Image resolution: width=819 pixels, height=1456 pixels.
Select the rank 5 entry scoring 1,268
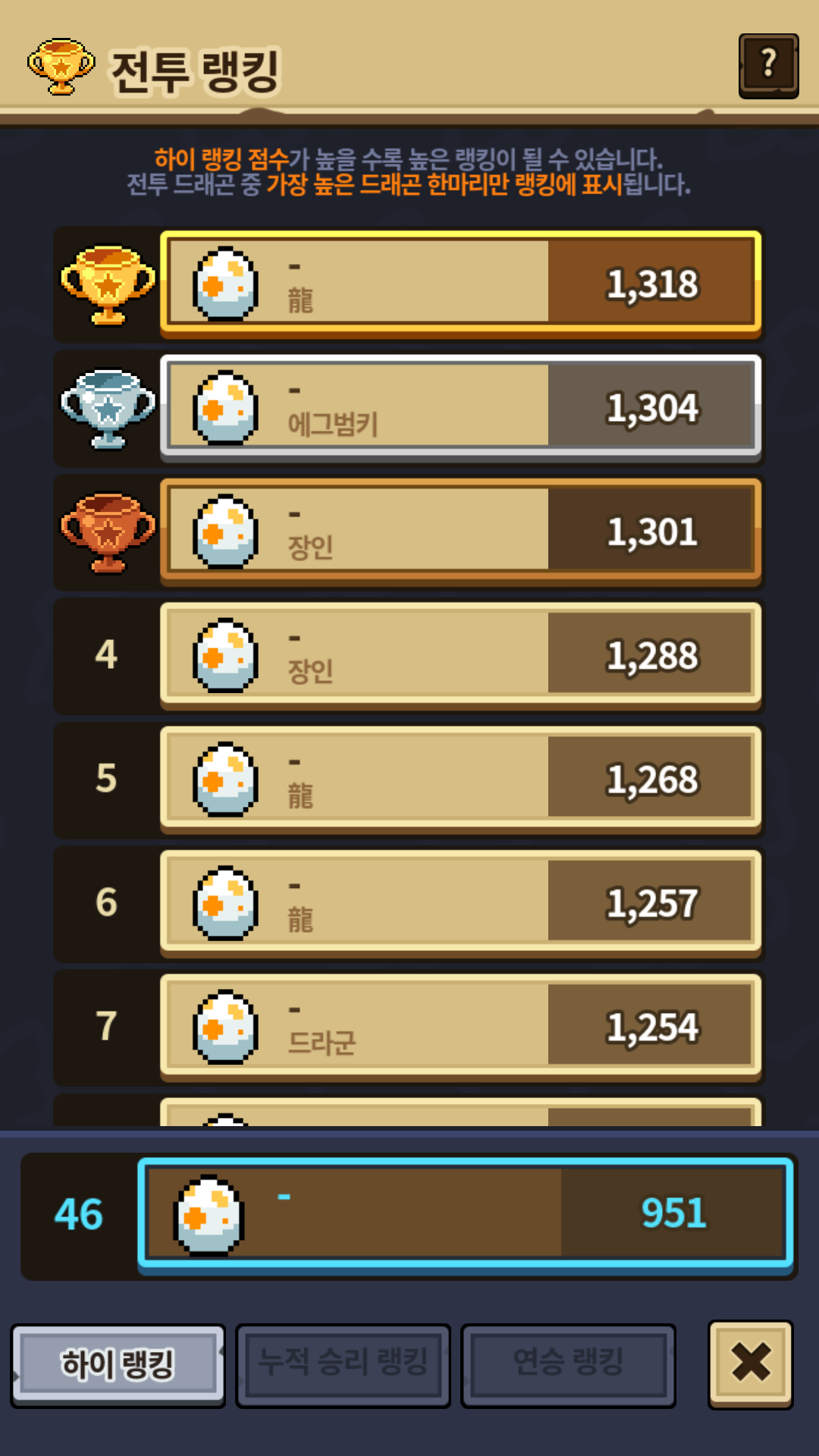click(460, 779)
